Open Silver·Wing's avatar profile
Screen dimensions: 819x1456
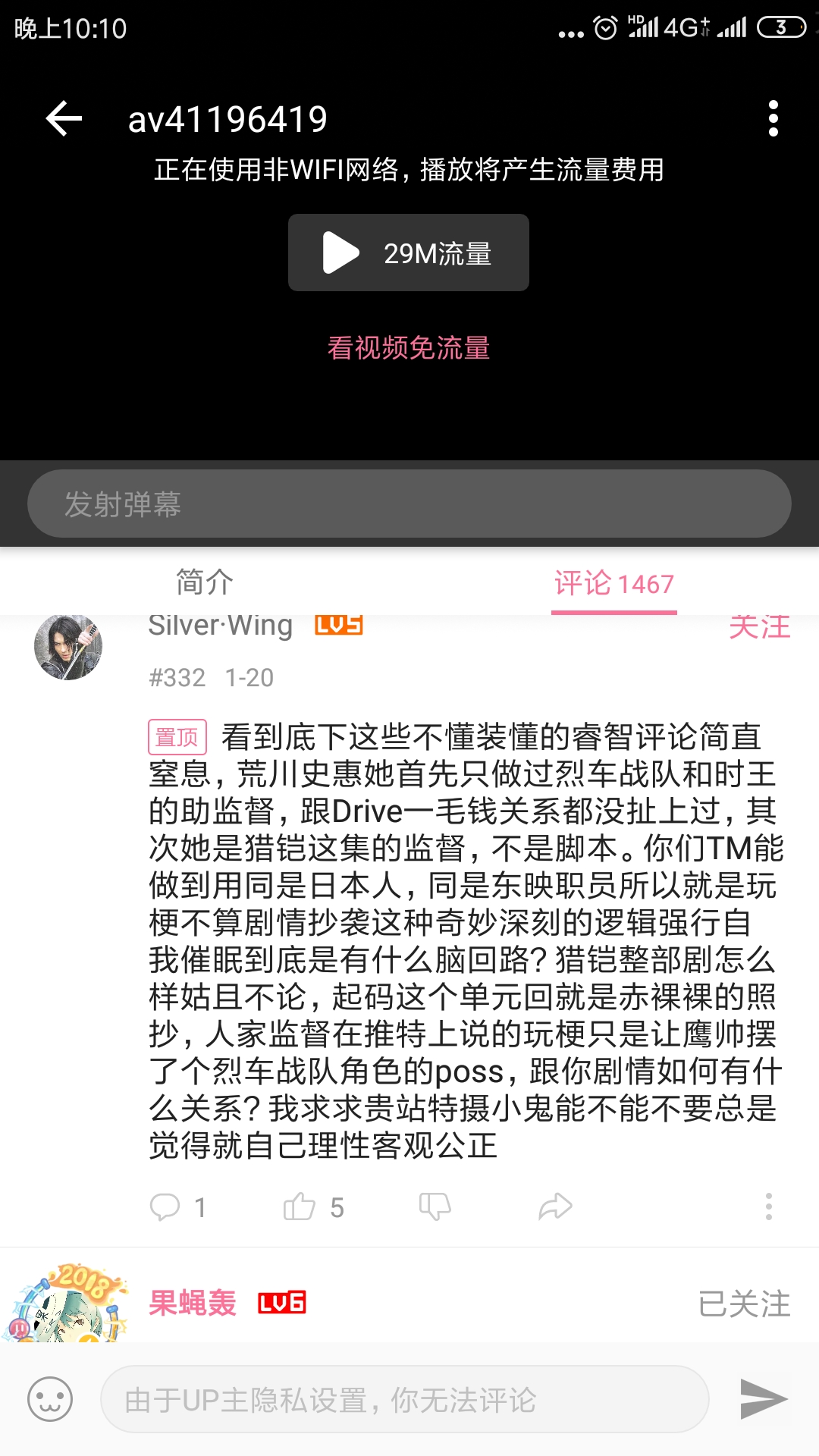[x=68, y=646]
